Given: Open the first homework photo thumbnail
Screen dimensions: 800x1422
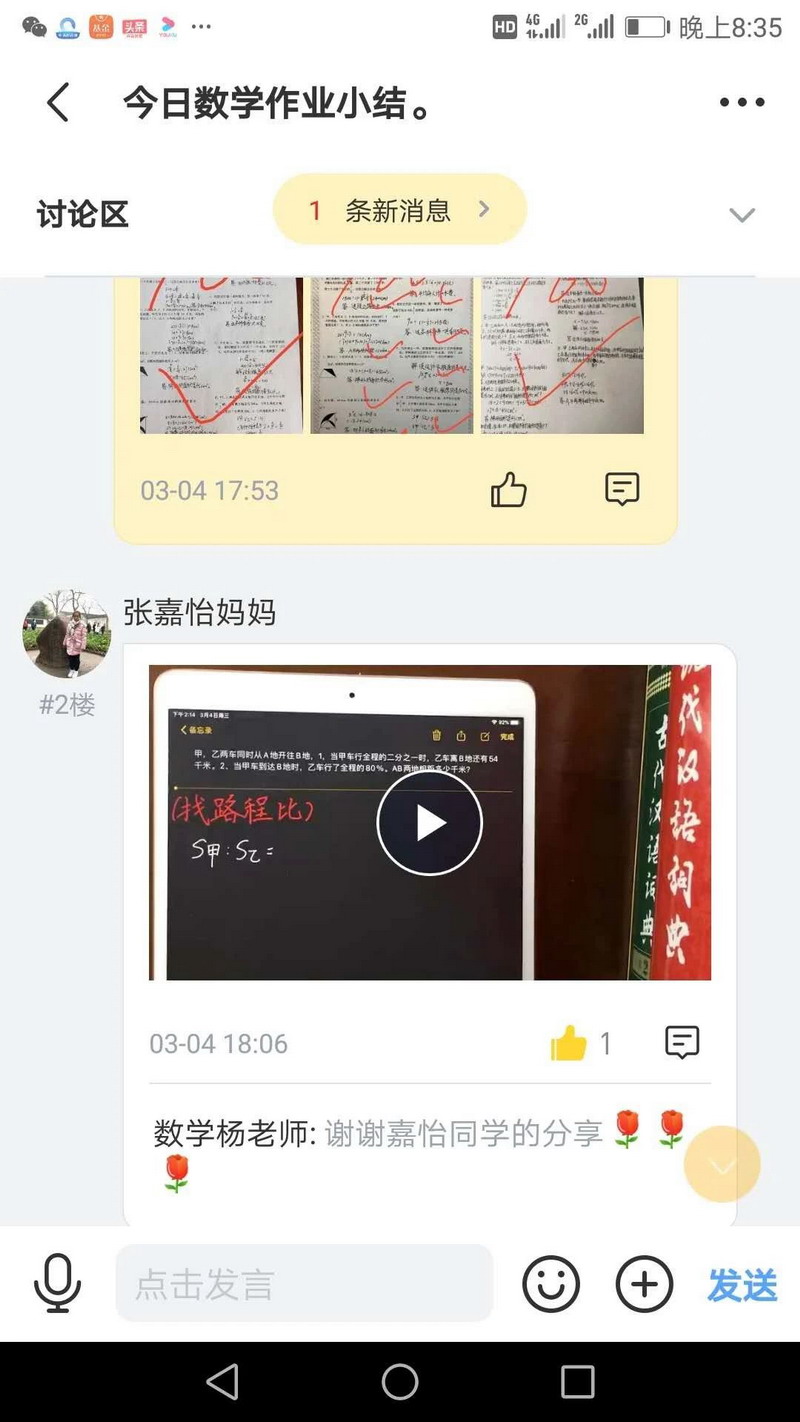Looking at the screenshot, I should [221, 355].
